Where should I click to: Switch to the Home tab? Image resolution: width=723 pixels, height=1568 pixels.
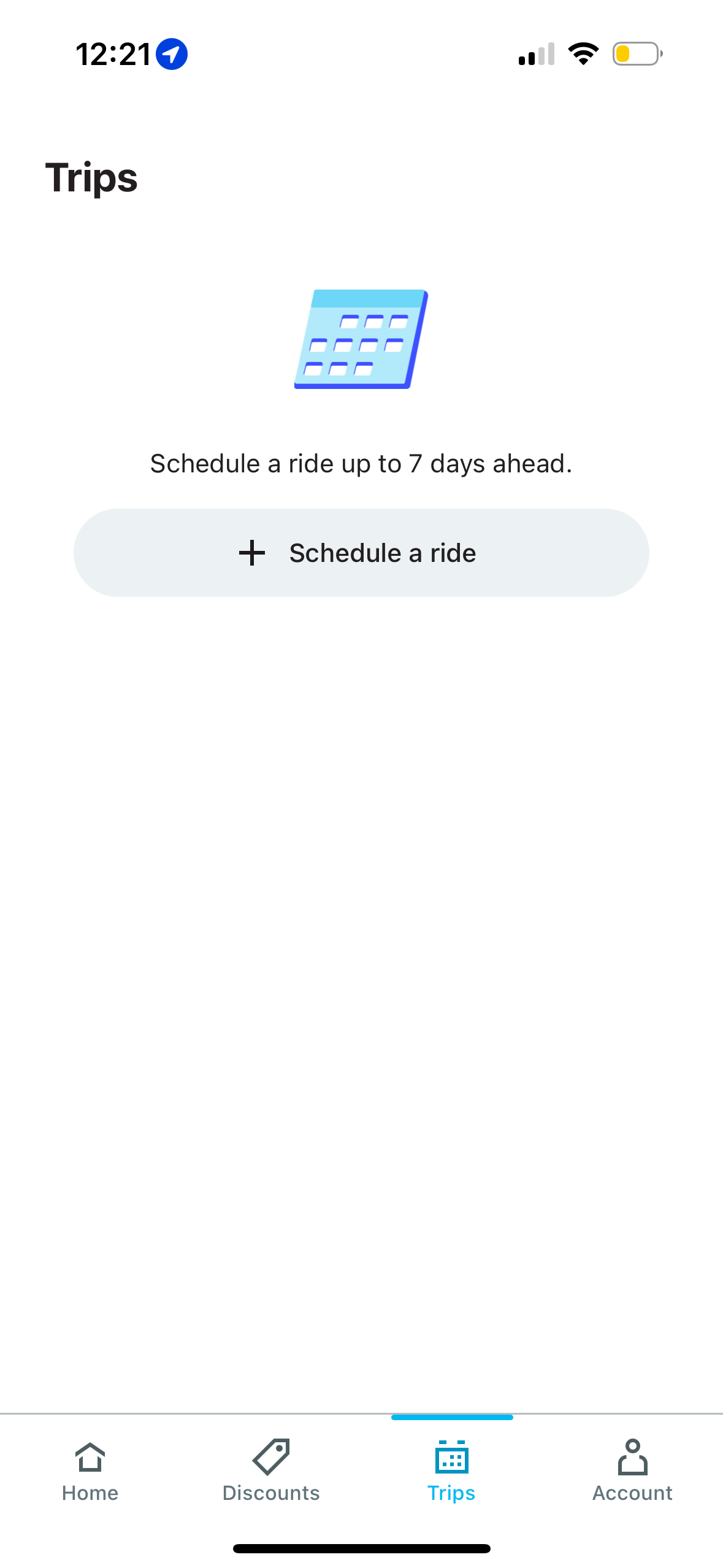point(90,1493)
